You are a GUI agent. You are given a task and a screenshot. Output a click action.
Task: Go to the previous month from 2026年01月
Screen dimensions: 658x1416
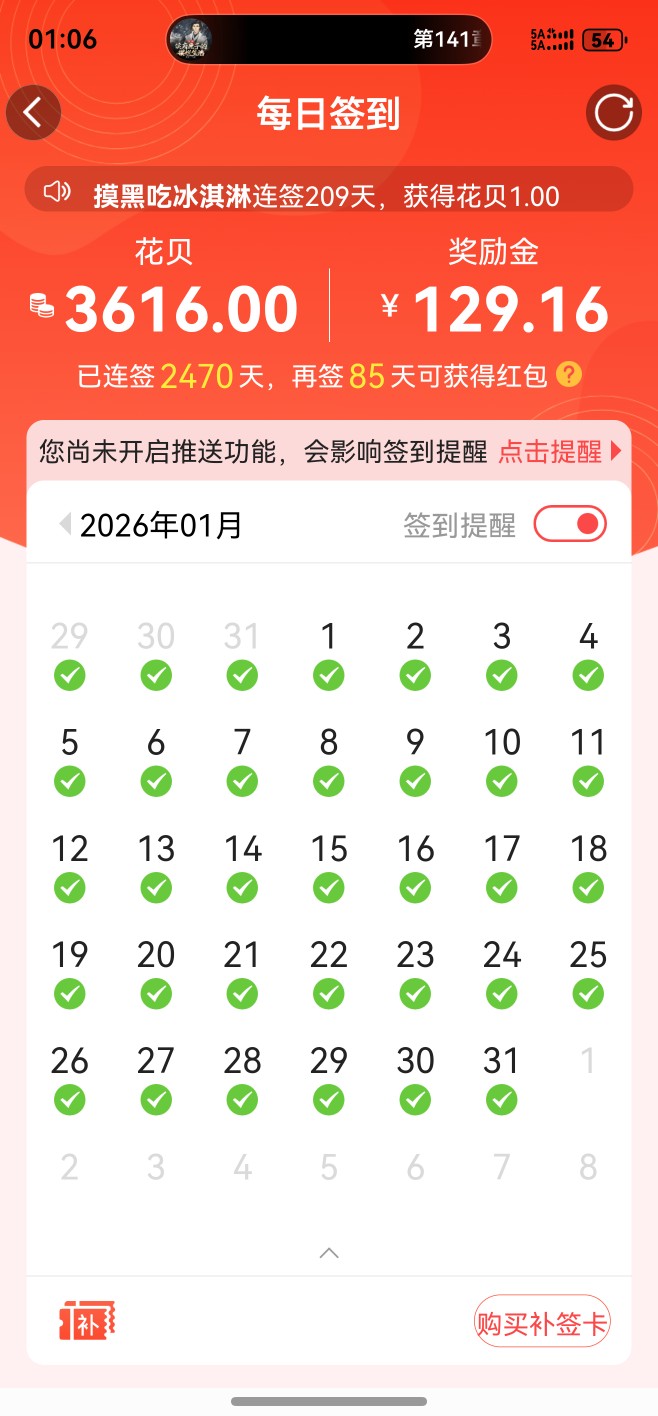coord(66,524)
